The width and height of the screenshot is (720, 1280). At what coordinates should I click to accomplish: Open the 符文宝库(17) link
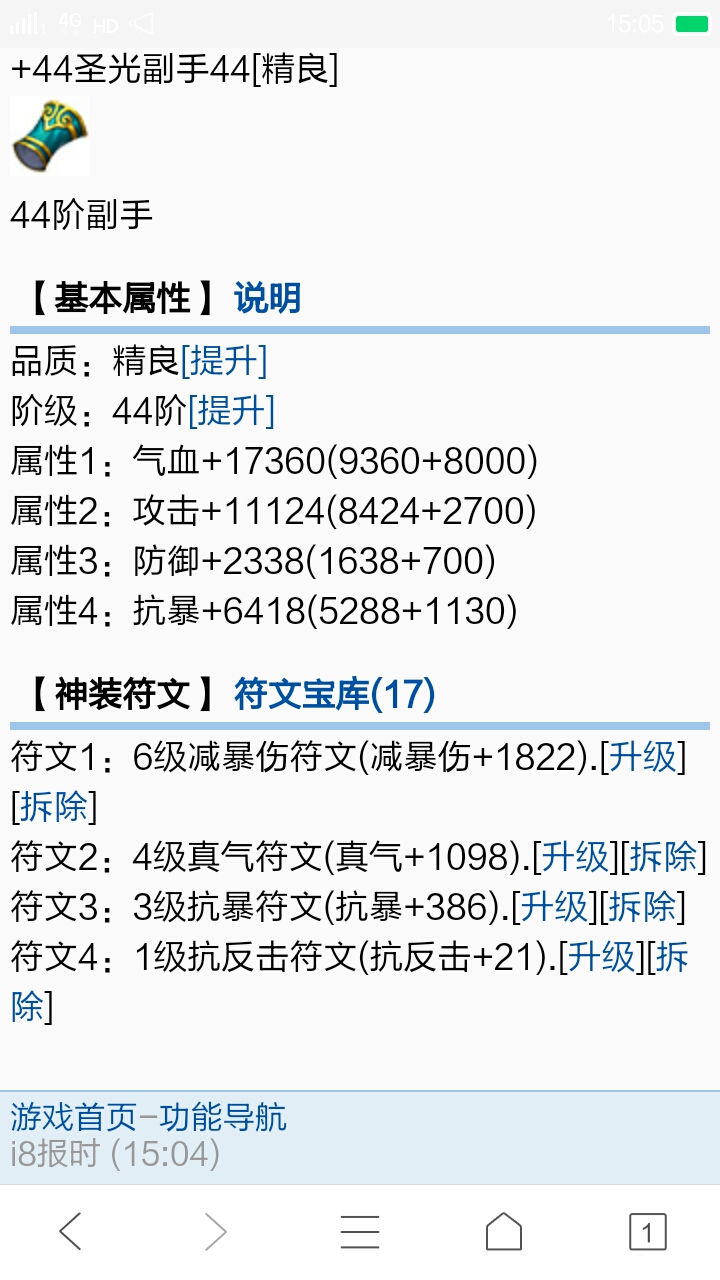coord(334,694)
